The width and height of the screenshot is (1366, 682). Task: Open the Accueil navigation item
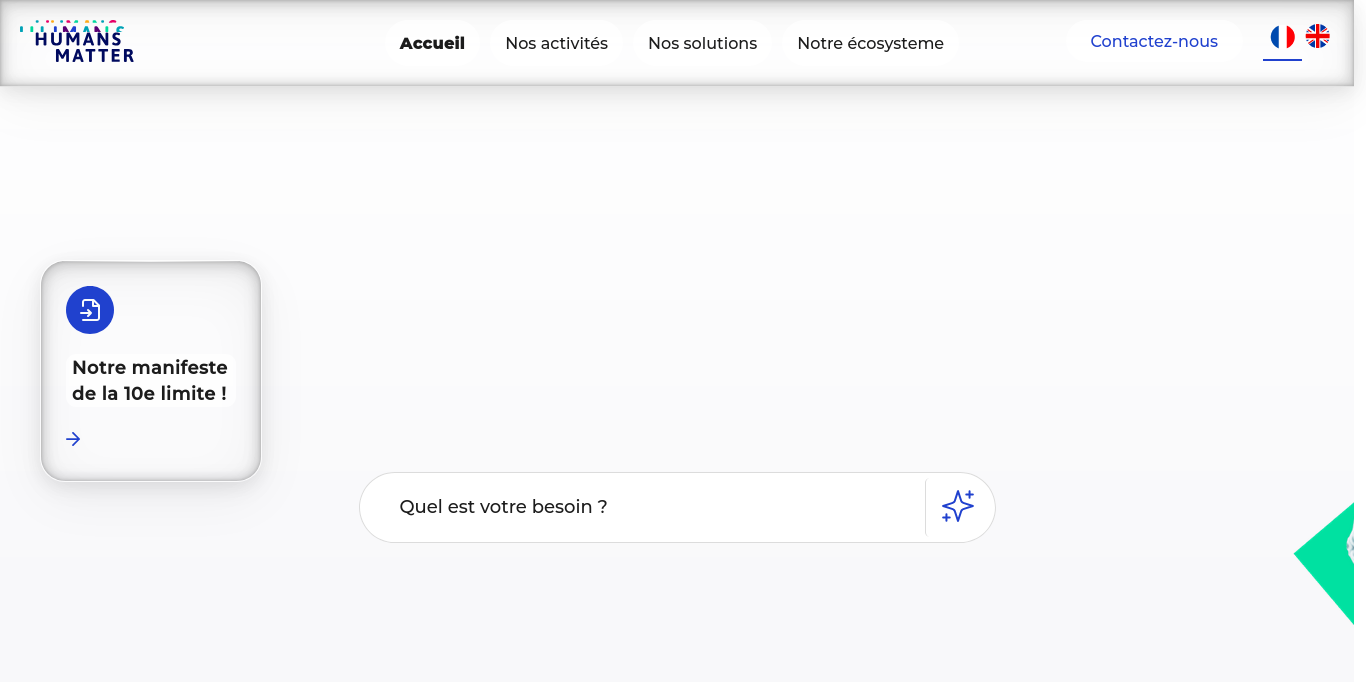click(432, 43)
